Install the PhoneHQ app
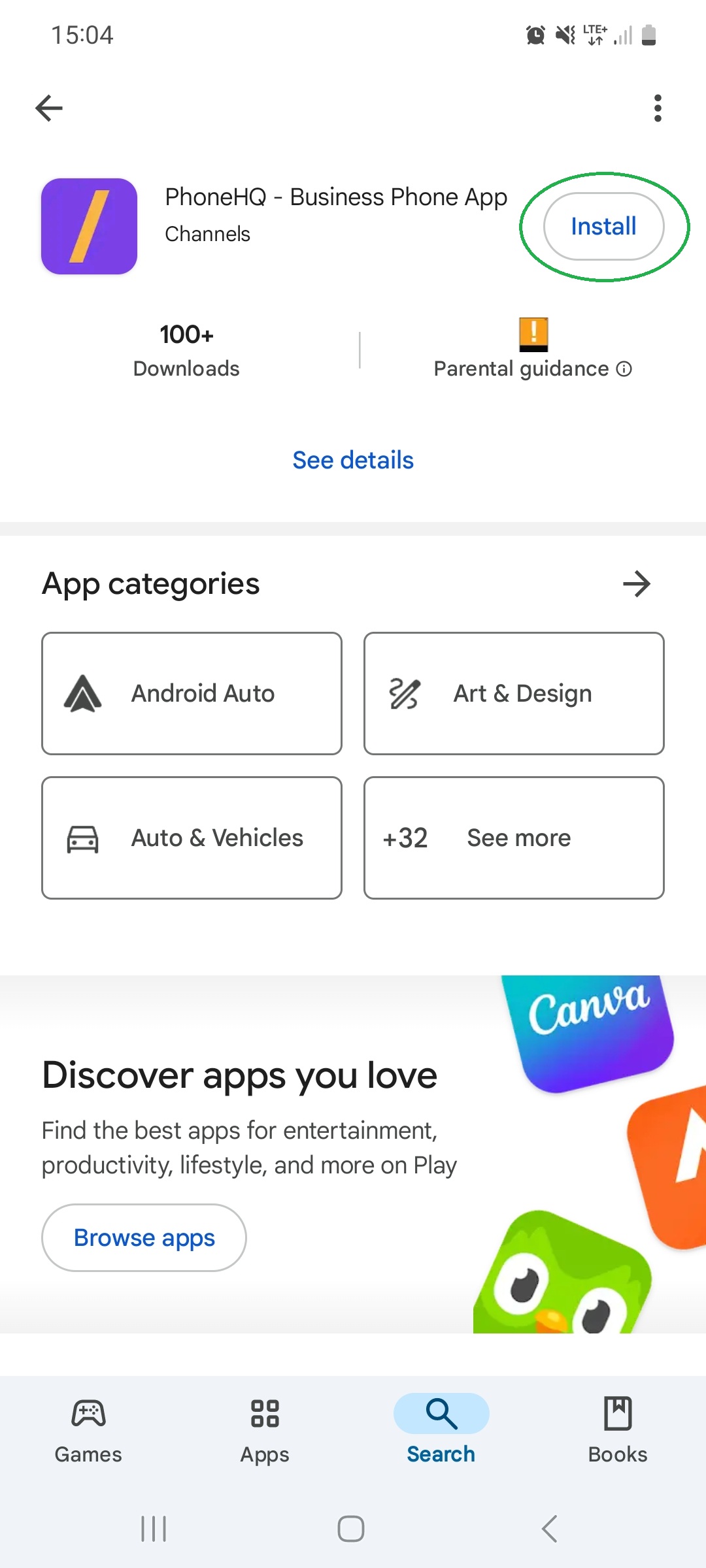706x1568 pixels. point(603,226)
